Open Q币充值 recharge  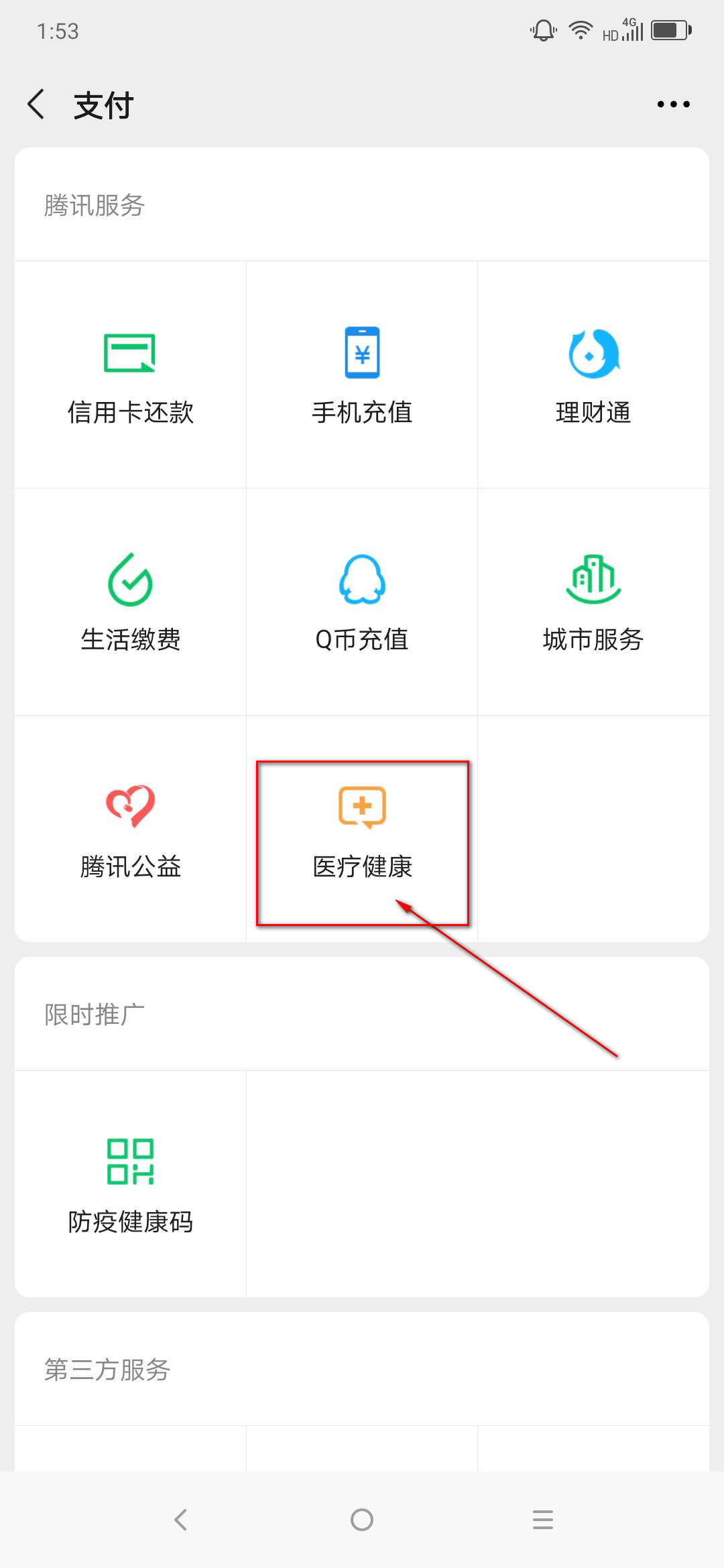362,602
